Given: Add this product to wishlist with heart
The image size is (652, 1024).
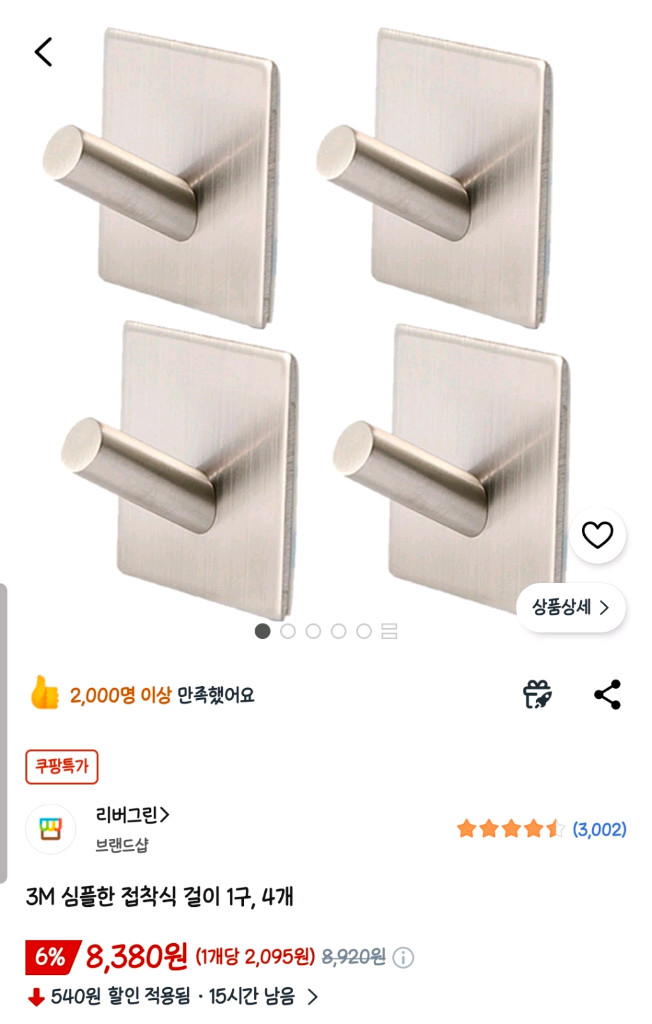Looking at the screenshot, I should pos(597,536).
